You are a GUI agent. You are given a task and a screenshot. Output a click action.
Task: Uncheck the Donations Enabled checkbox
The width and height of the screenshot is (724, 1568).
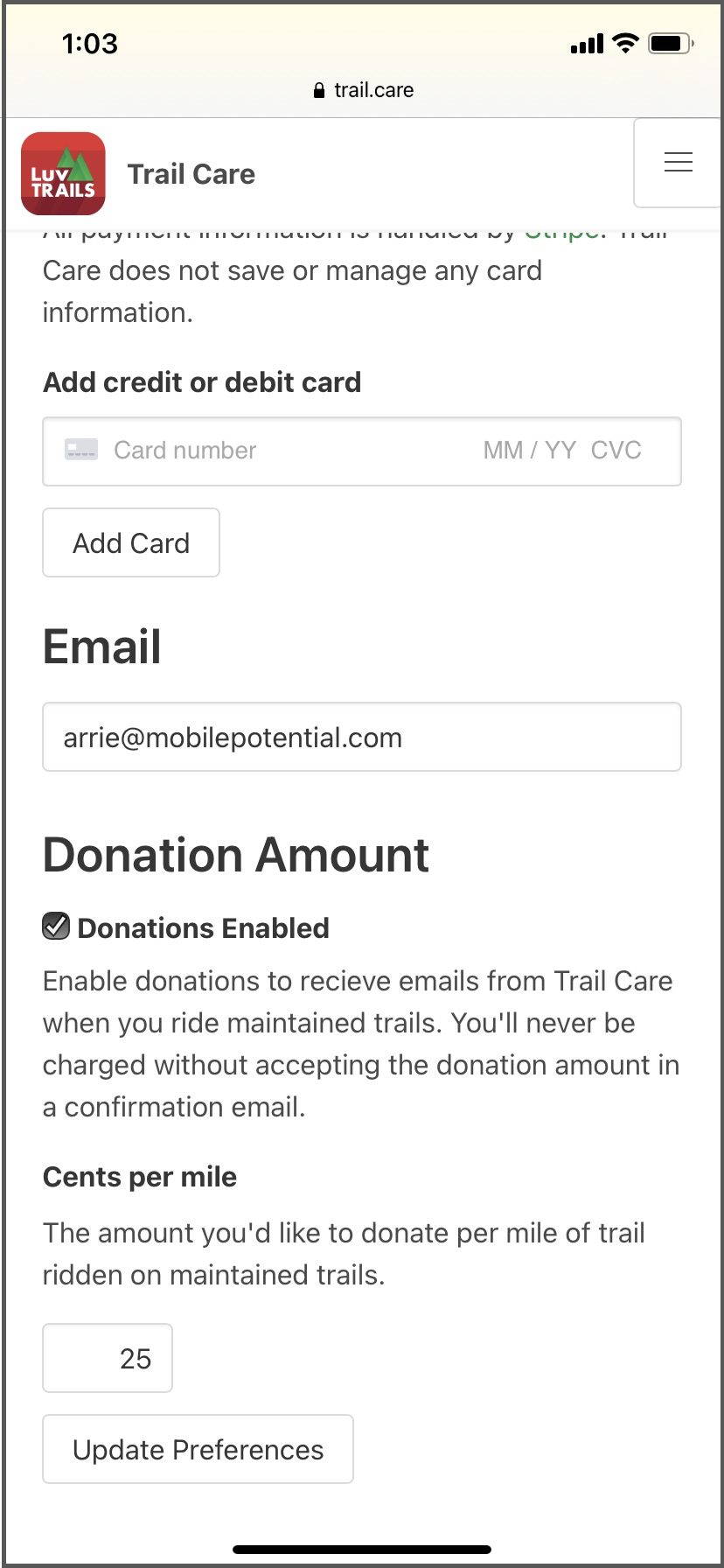pos(56,926)
